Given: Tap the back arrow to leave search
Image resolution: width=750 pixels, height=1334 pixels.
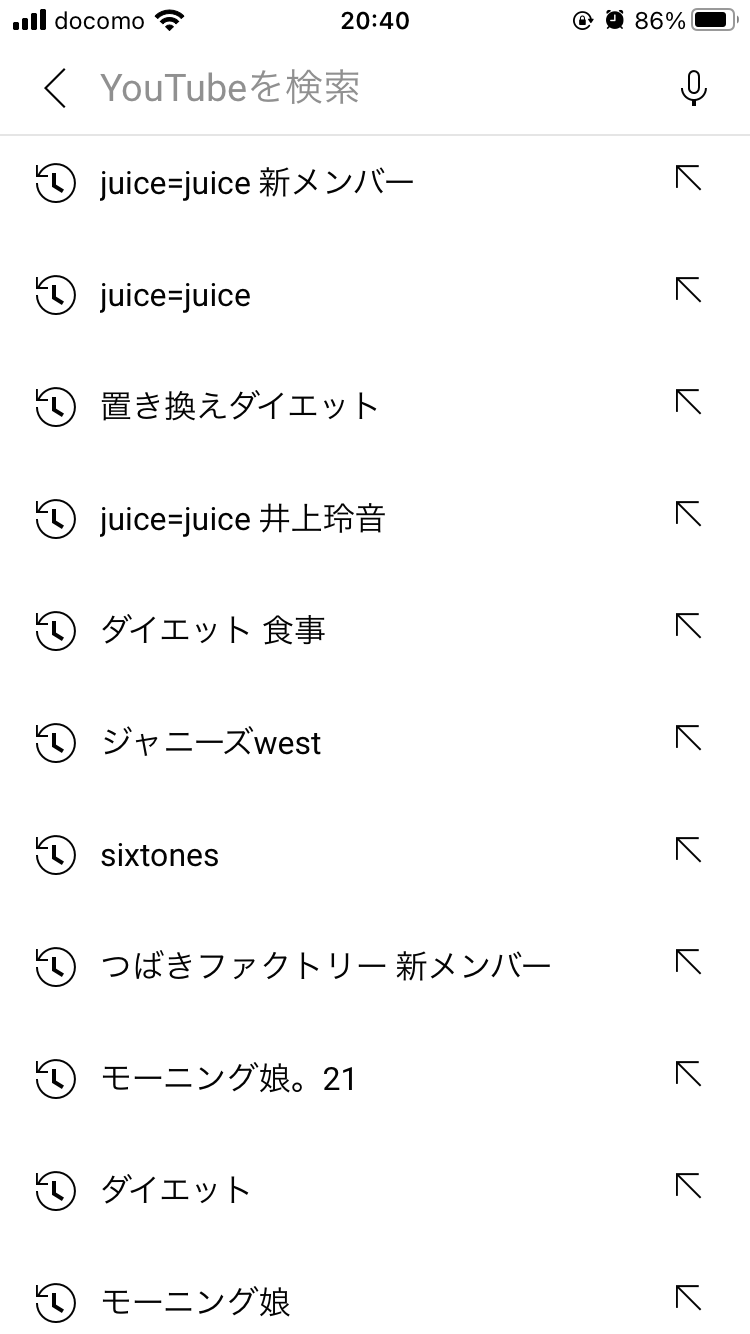Looking at the screenshot, I should pyautogui.click(x=54, y=88).
